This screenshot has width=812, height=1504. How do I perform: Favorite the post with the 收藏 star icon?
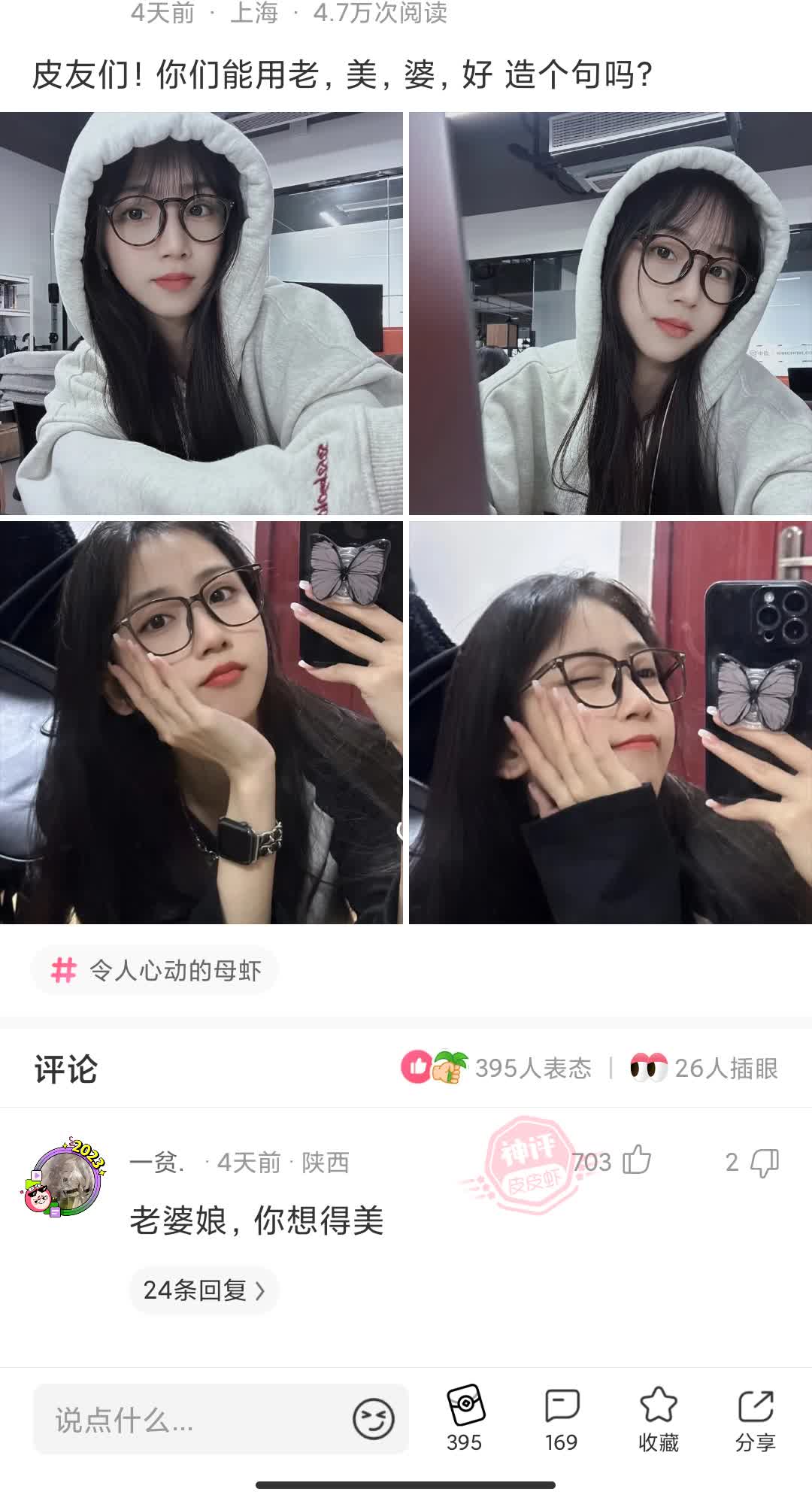click(x=658, y=1414)
